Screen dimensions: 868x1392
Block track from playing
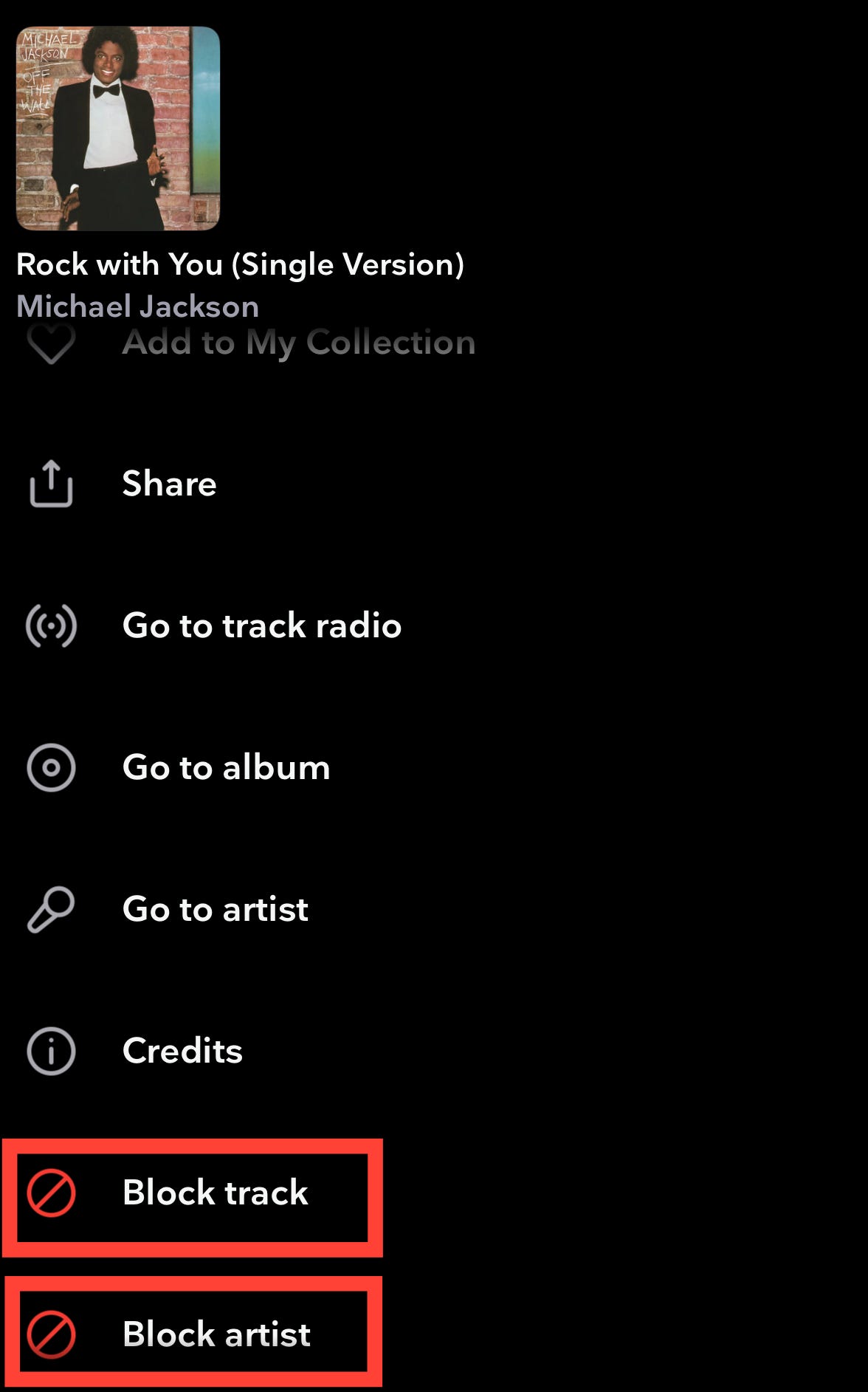(x=214, y=1193)
